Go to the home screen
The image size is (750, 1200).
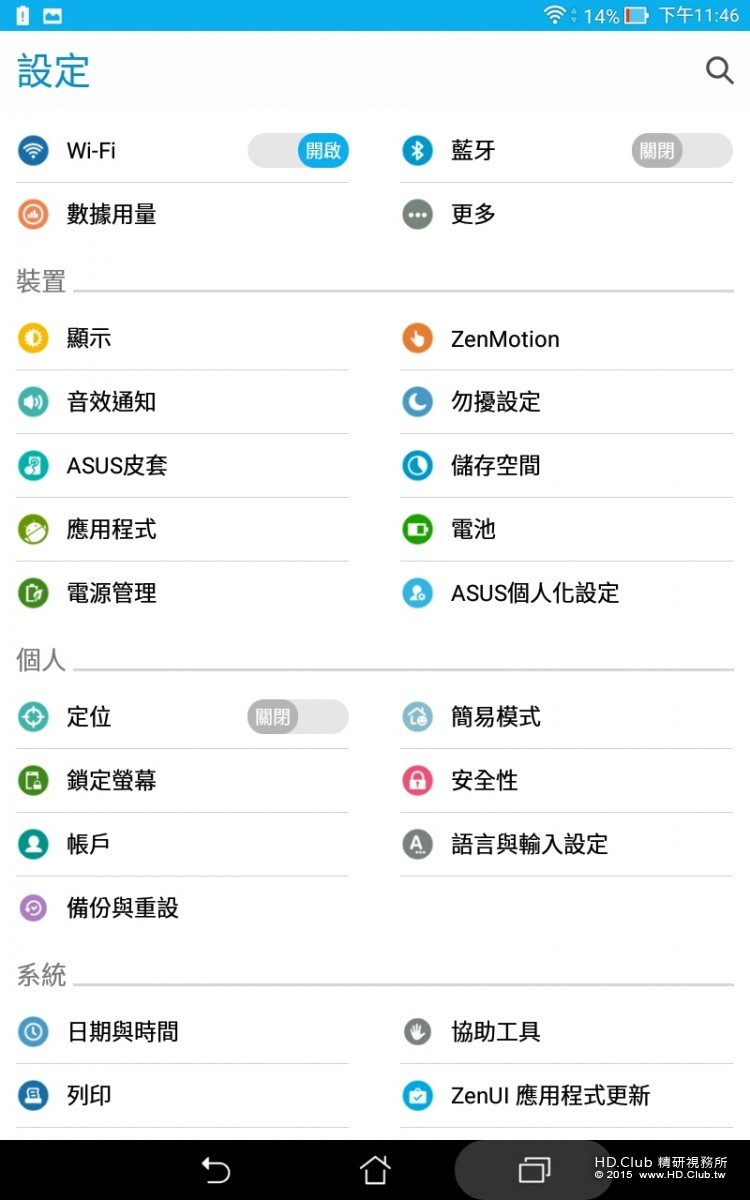tap(375, 1170)
